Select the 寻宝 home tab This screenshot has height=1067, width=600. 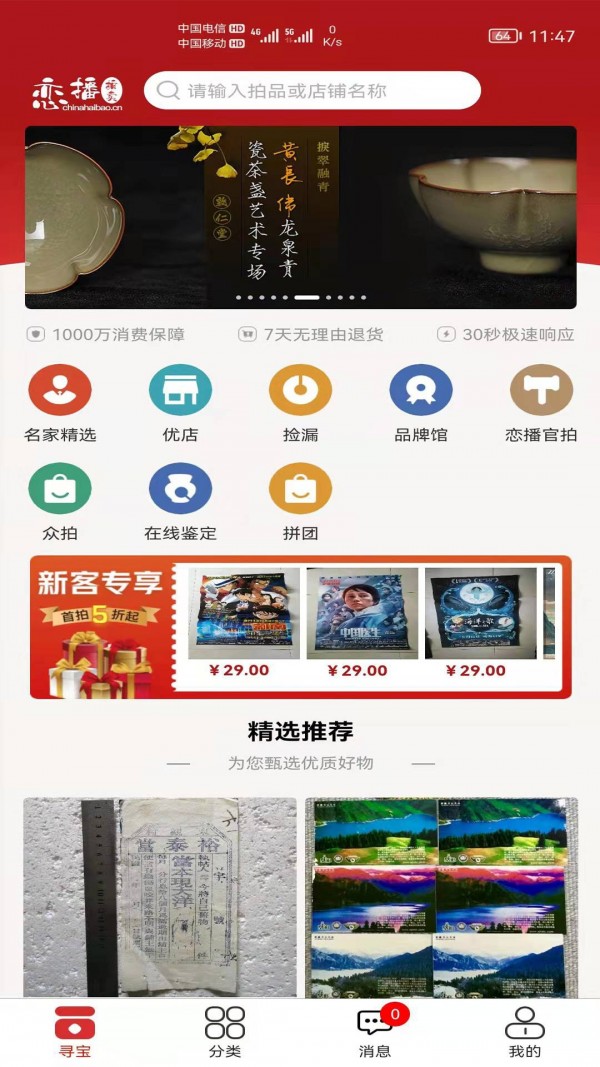(75, 1032)
